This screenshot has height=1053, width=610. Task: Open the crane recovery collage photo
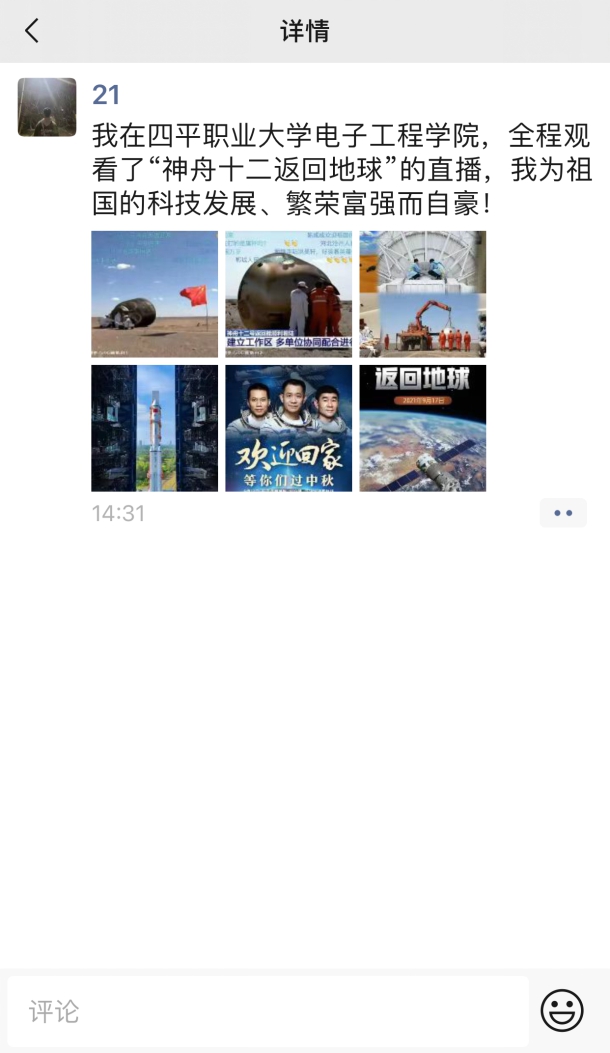(x=423, y=294)
